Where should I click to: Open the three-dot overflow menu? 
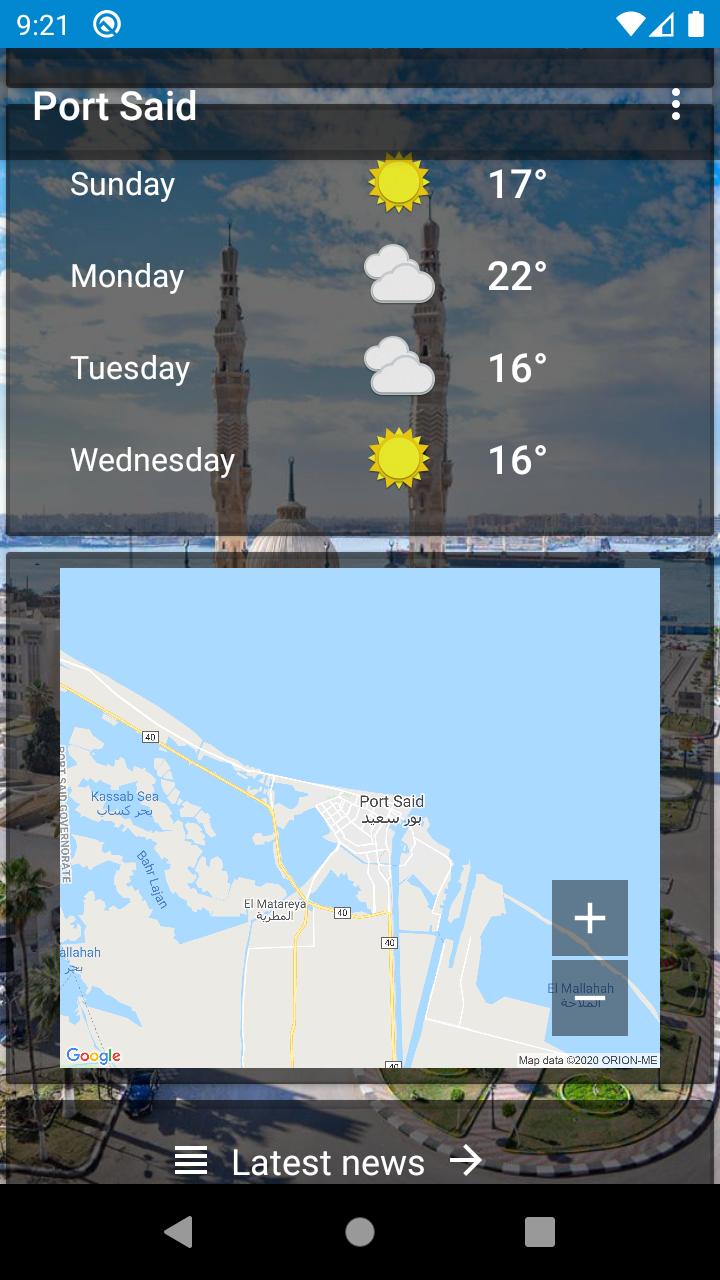[675, 105]
